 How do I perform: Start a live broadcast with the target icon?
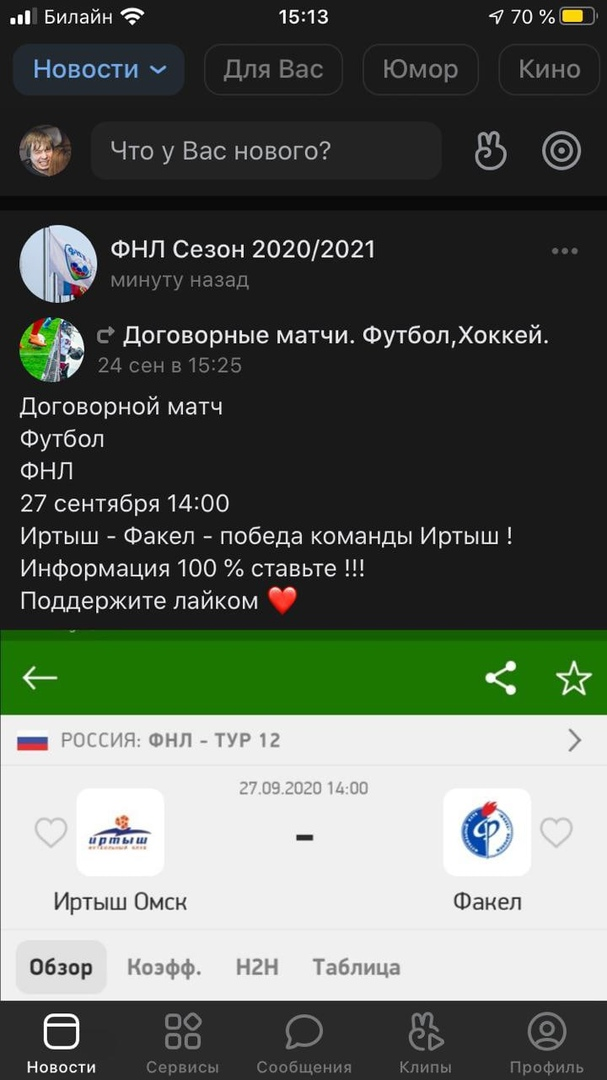(x=561, y=152)
